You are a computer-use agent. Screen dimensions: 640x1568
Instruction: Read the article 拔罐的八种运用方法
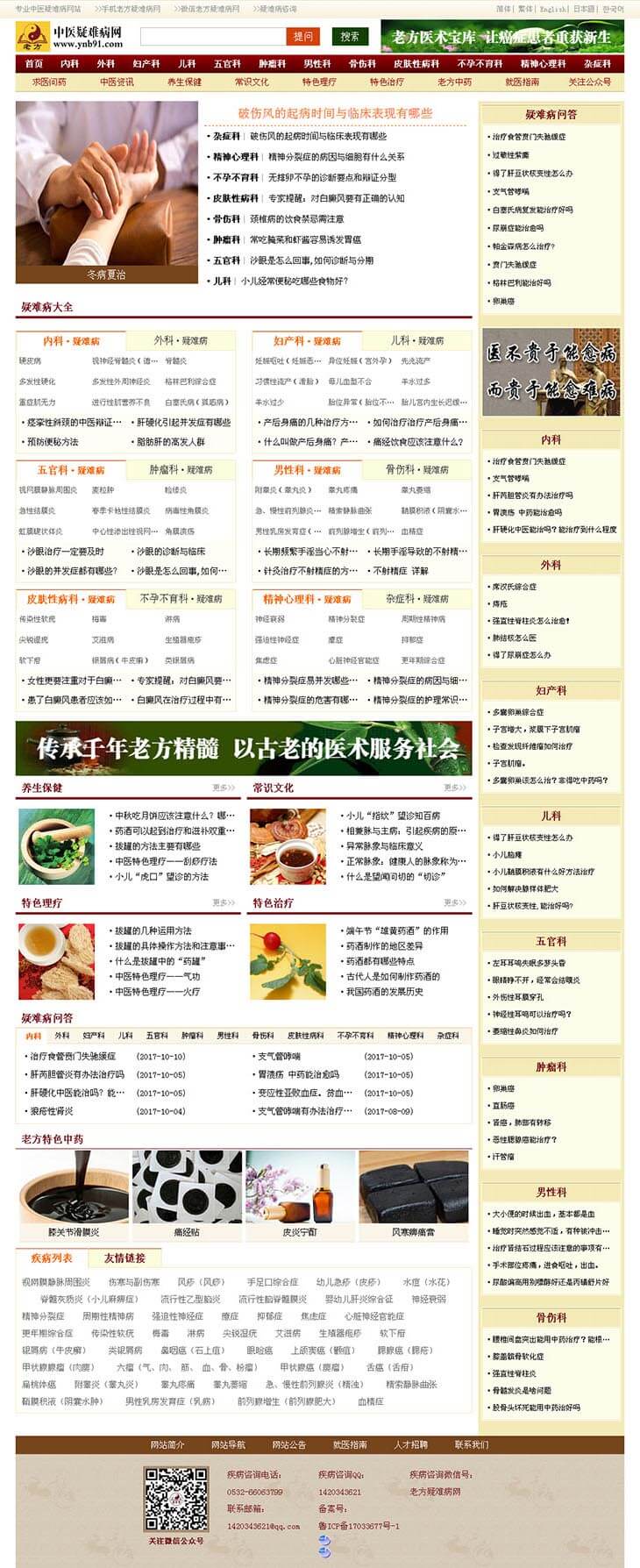coord(153,930)
